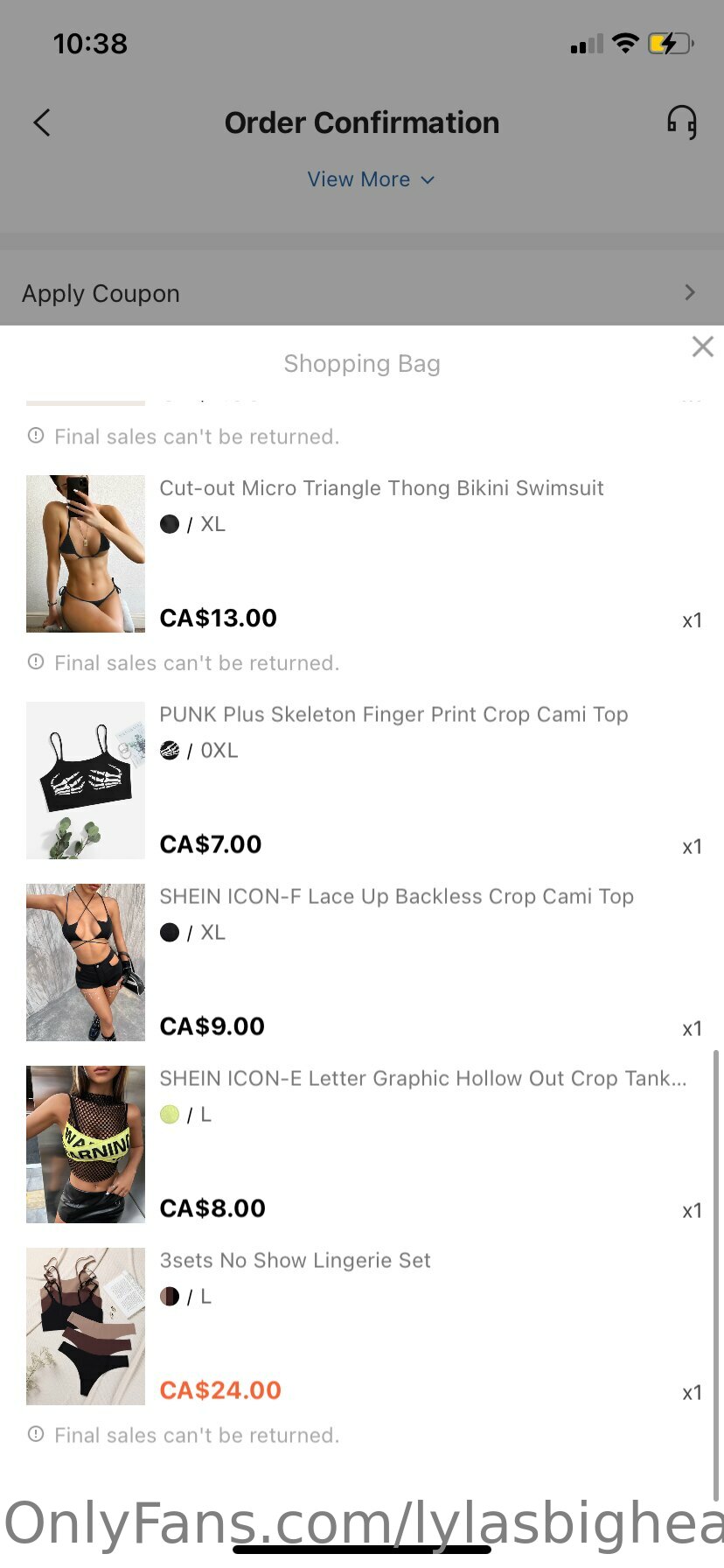
Task: Open the 3sets No Show Lingerie Set
Action: pos(295,1261)
